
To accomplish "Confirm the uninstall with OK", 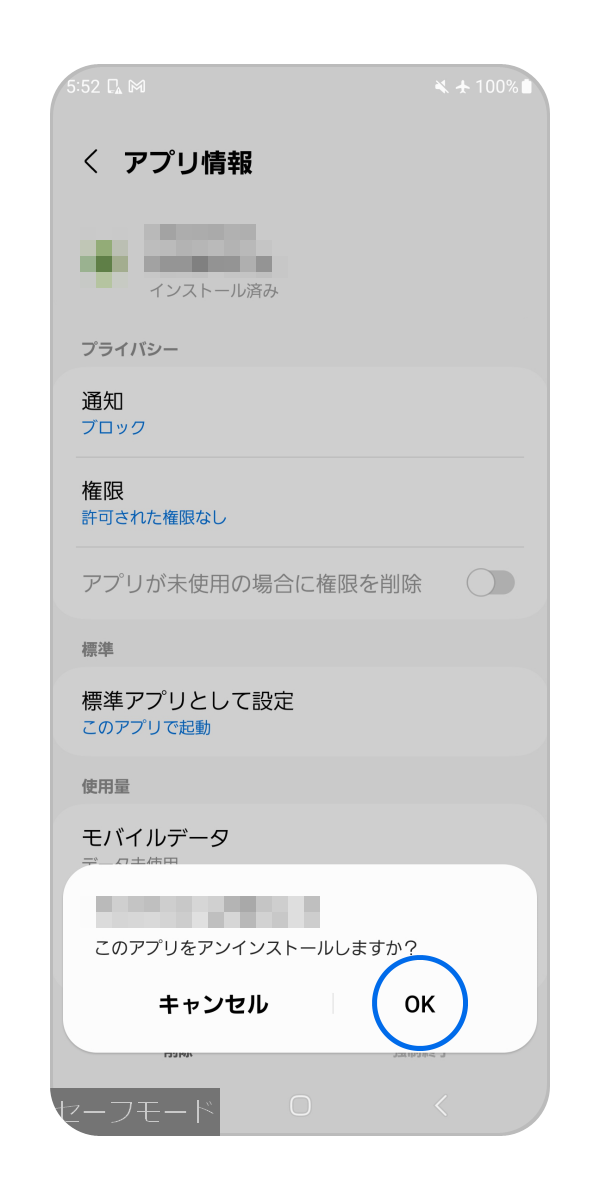I will point(419,1004).
